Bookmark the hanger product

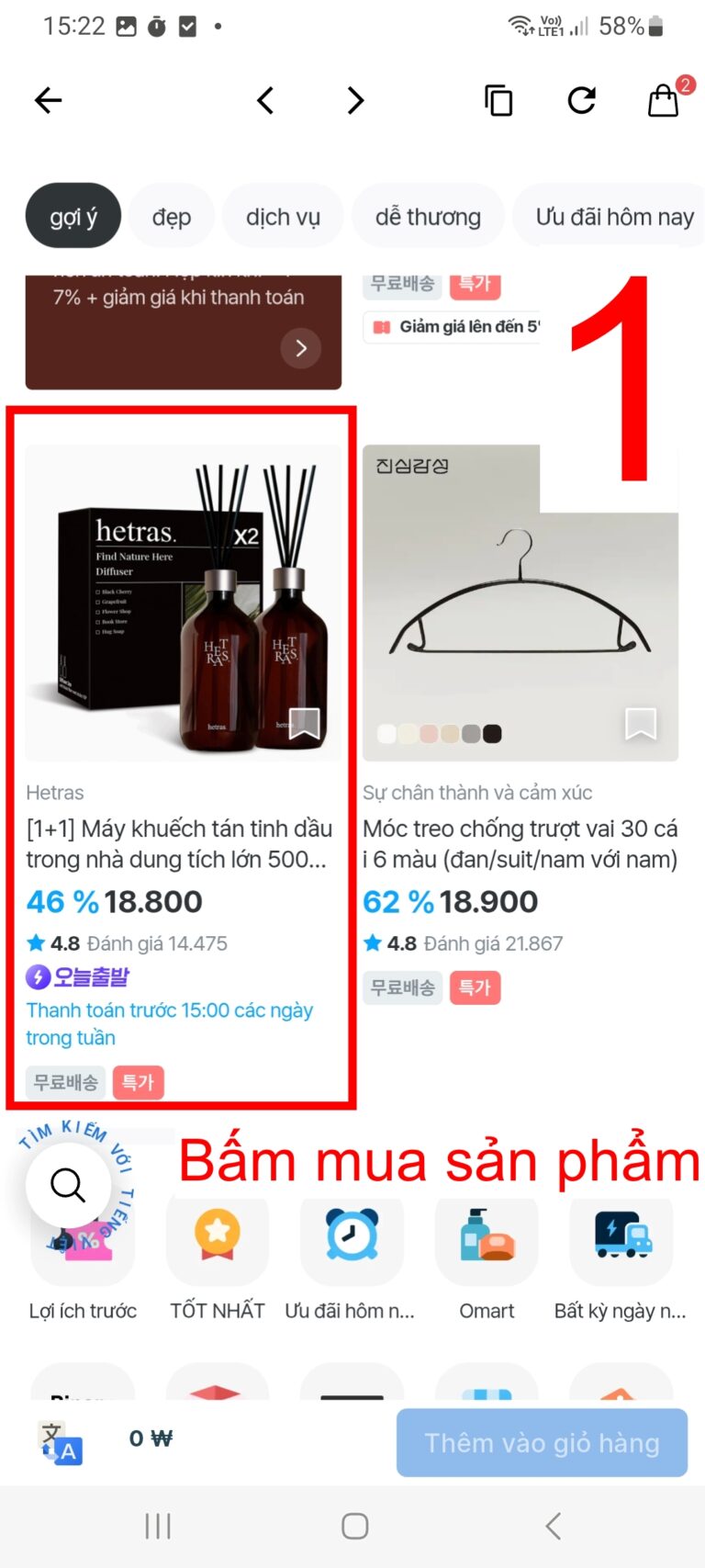click(x=642, y=725)
